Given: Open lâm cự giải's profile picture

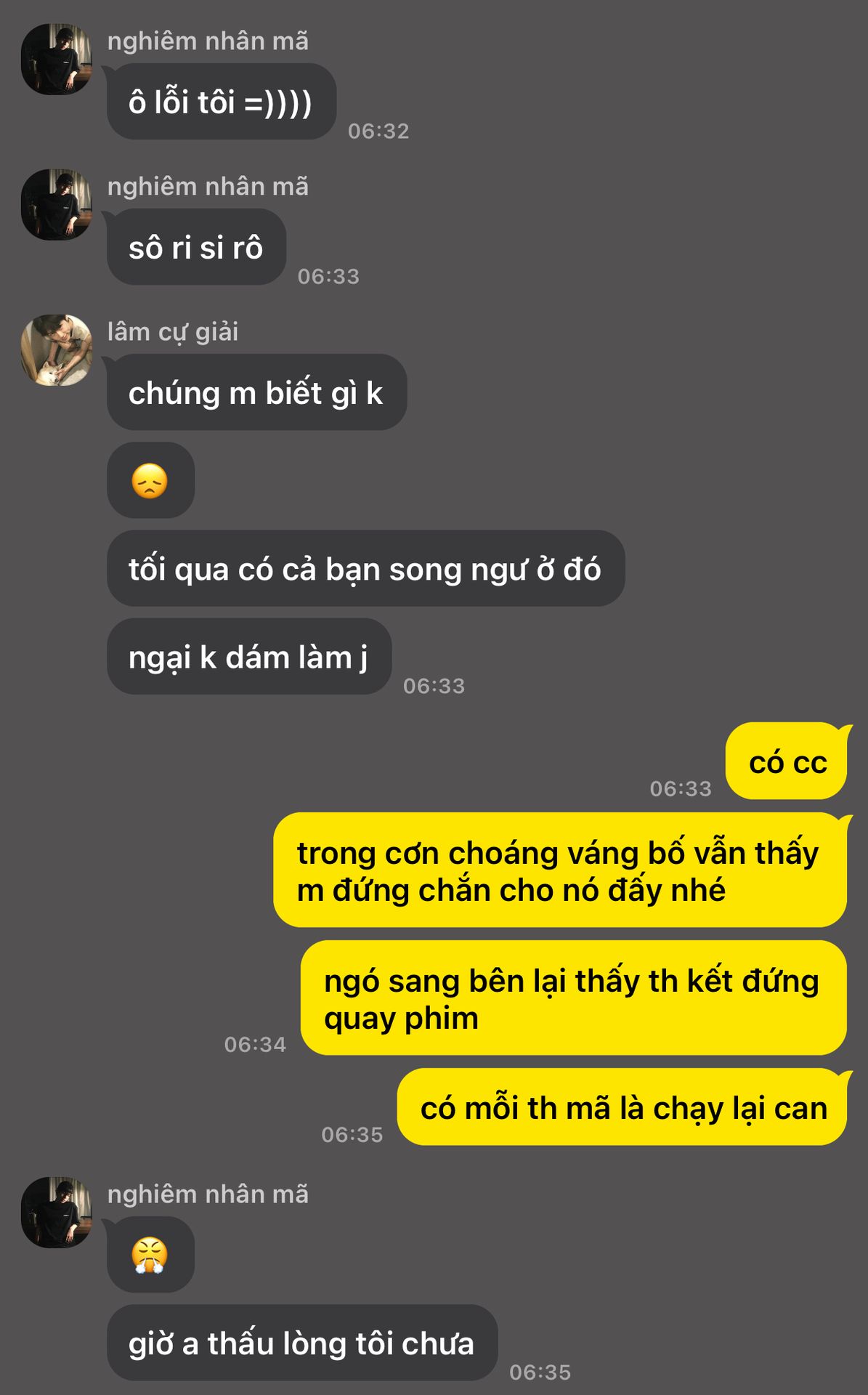Looking at the screenshot, I should coord(57,350).
